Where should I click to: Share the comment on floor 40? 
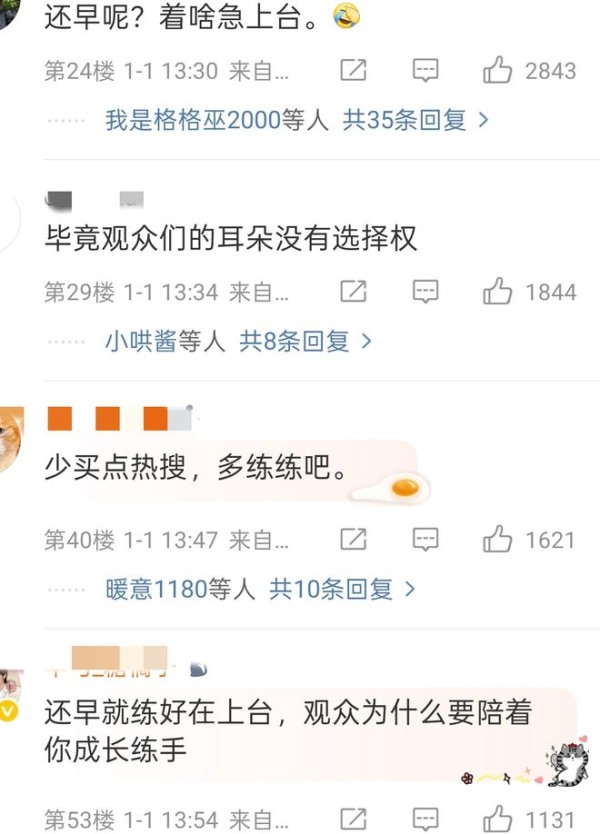(x=353, y=540)
